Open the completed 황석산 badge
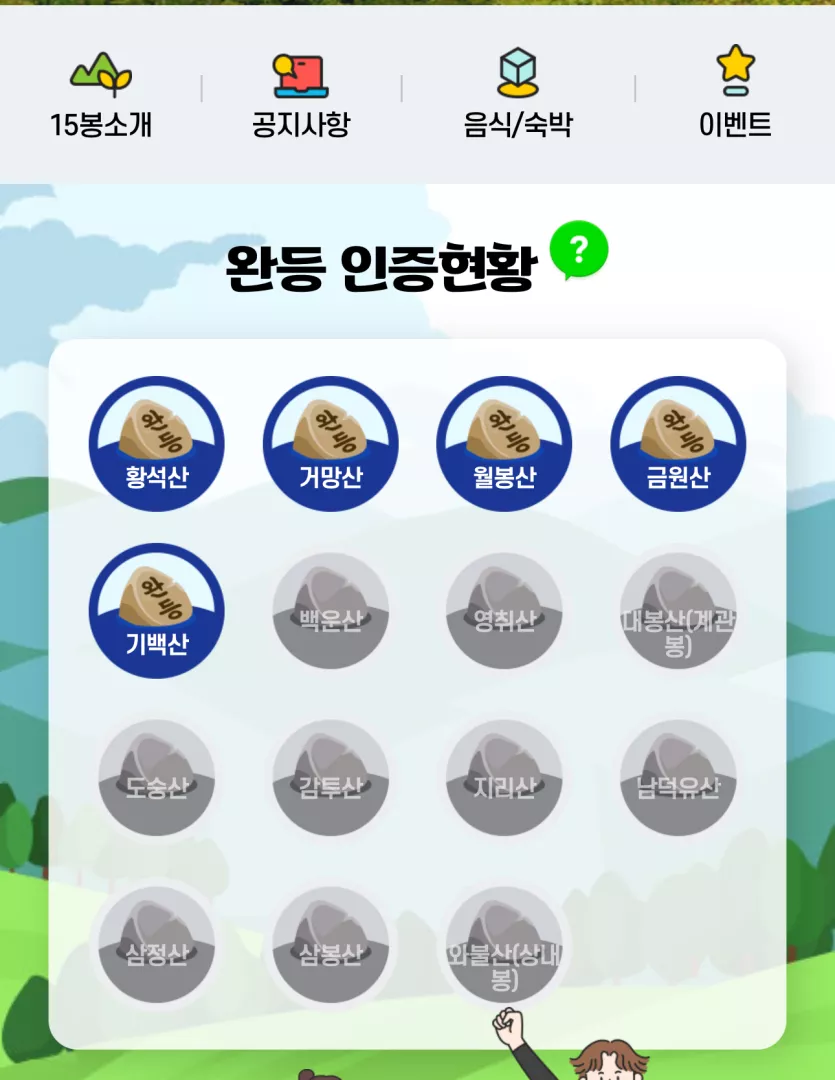Viewport: 835px width, 1080px height. pyautogui.click(x=157, y=444)
